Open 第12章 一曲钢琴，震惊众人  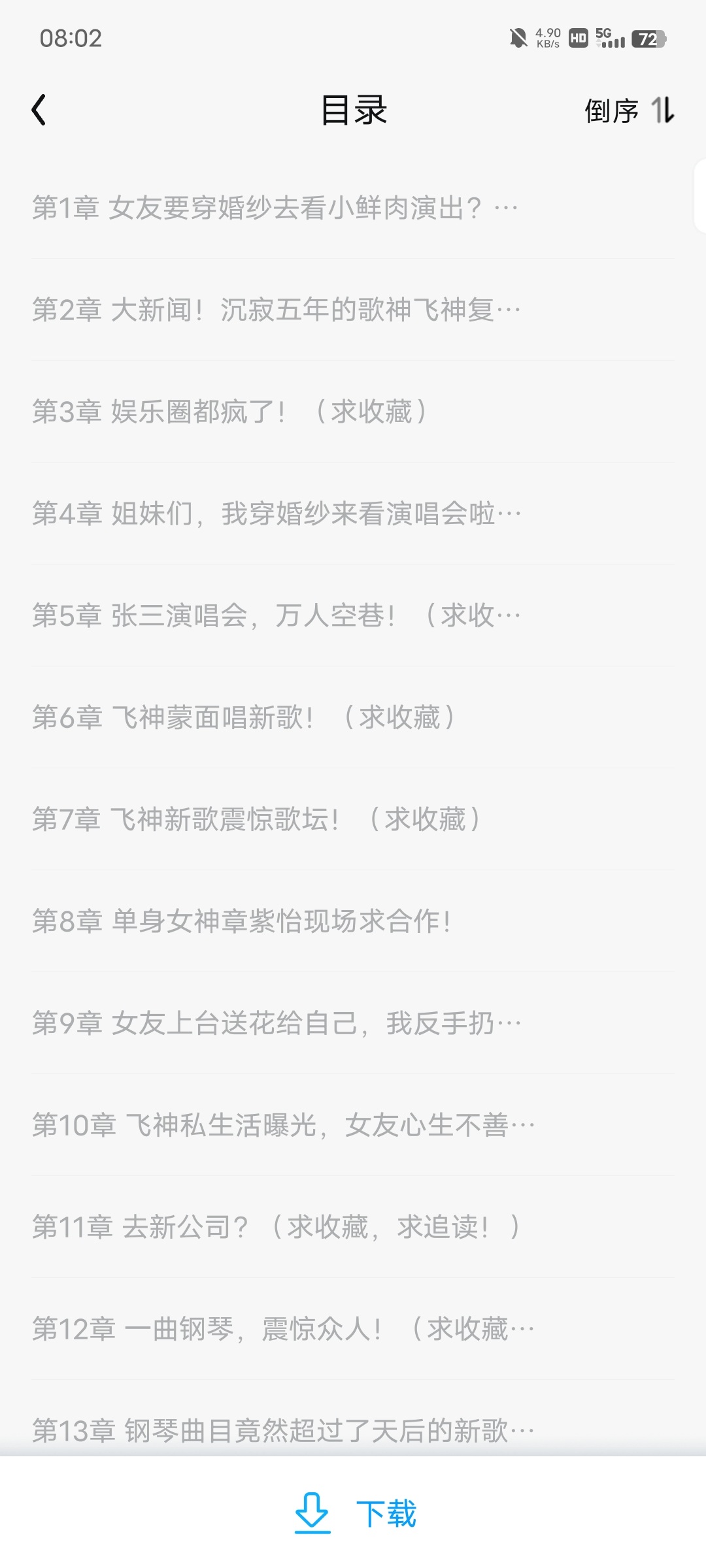coord(353,1329)
